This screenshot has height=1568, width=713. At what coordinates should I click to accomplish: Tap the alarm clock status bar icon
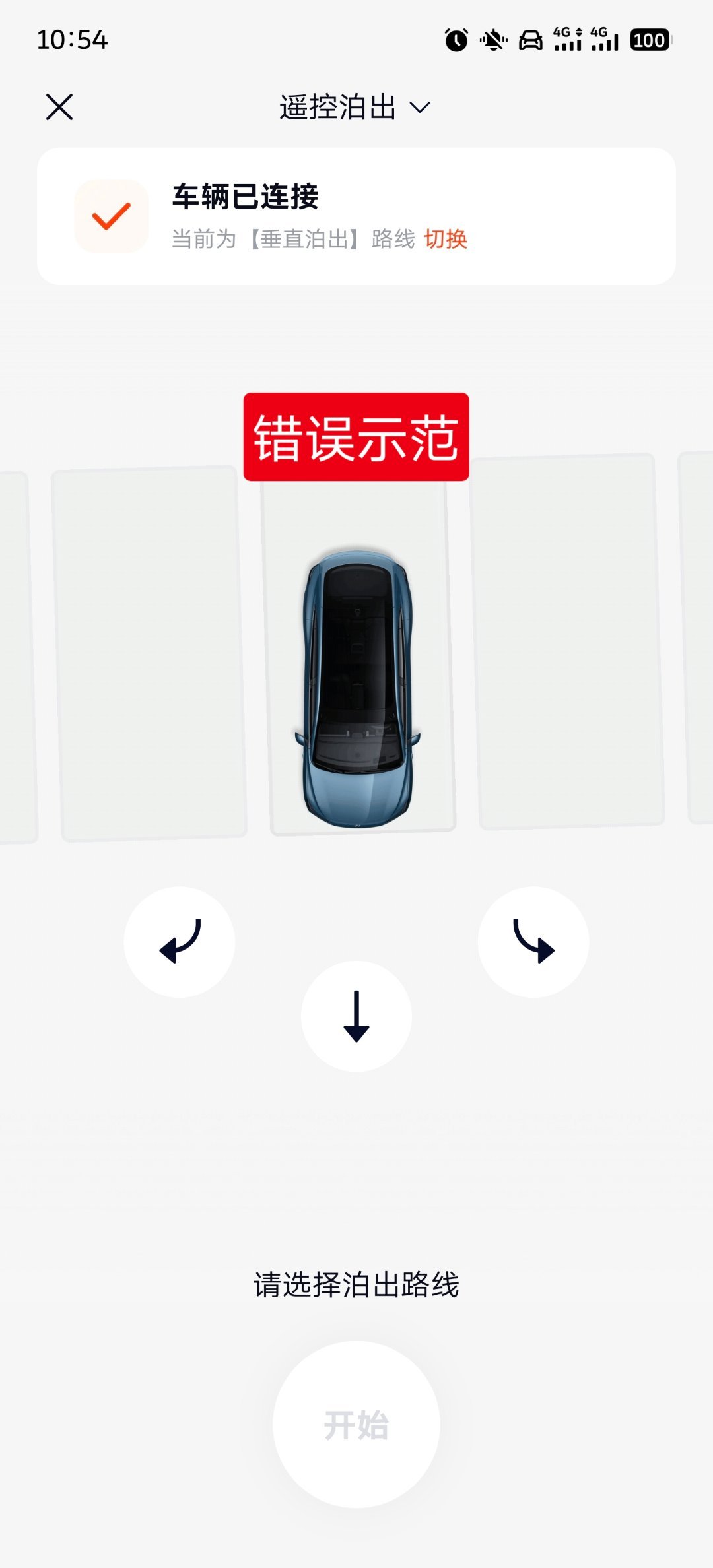(457, 40)
